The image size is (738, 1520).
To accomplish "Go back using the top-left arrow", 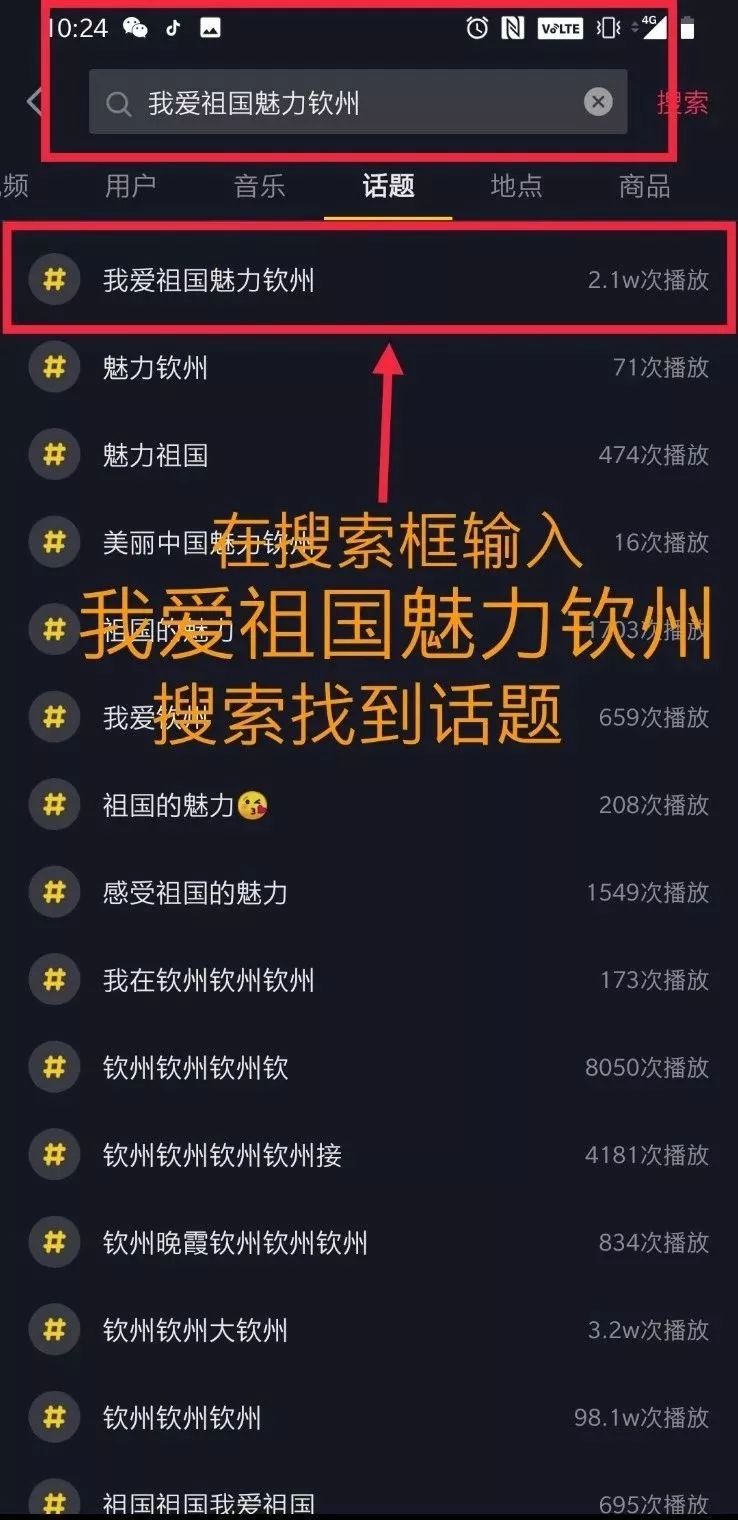I will click(35, 102).
